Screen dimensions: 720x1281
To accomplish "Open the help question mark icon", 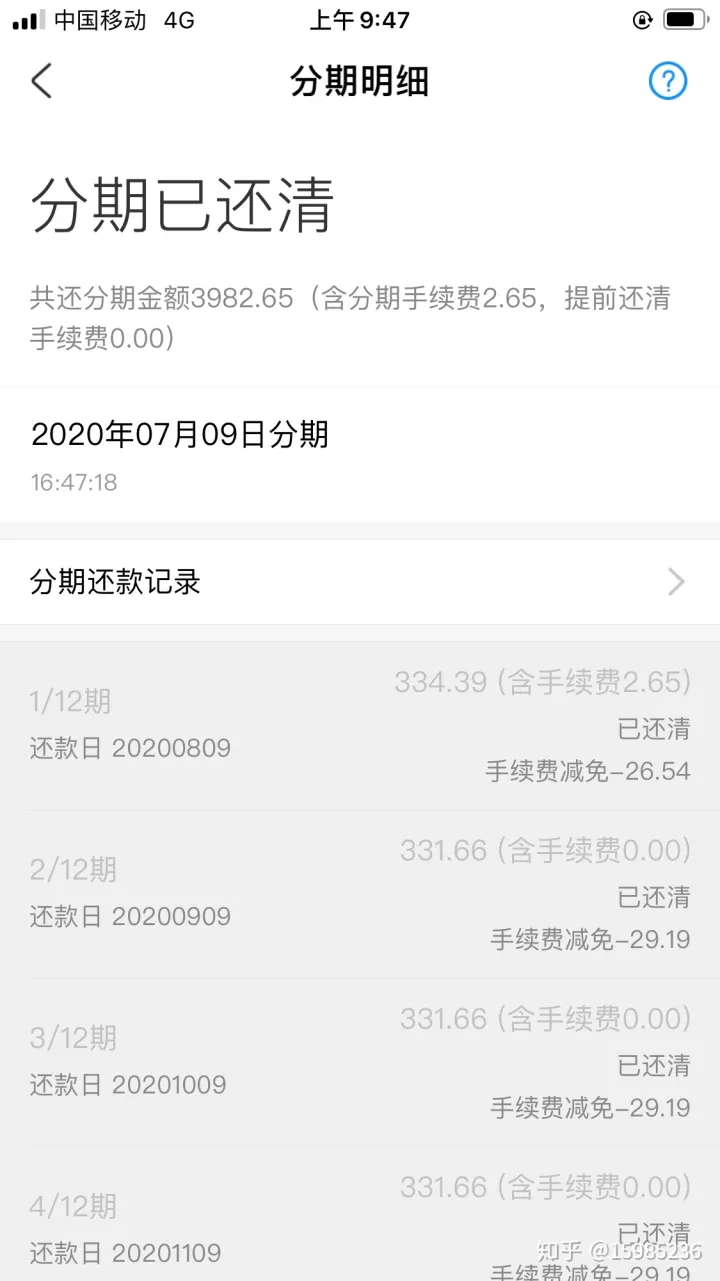I will click(667, 82).
